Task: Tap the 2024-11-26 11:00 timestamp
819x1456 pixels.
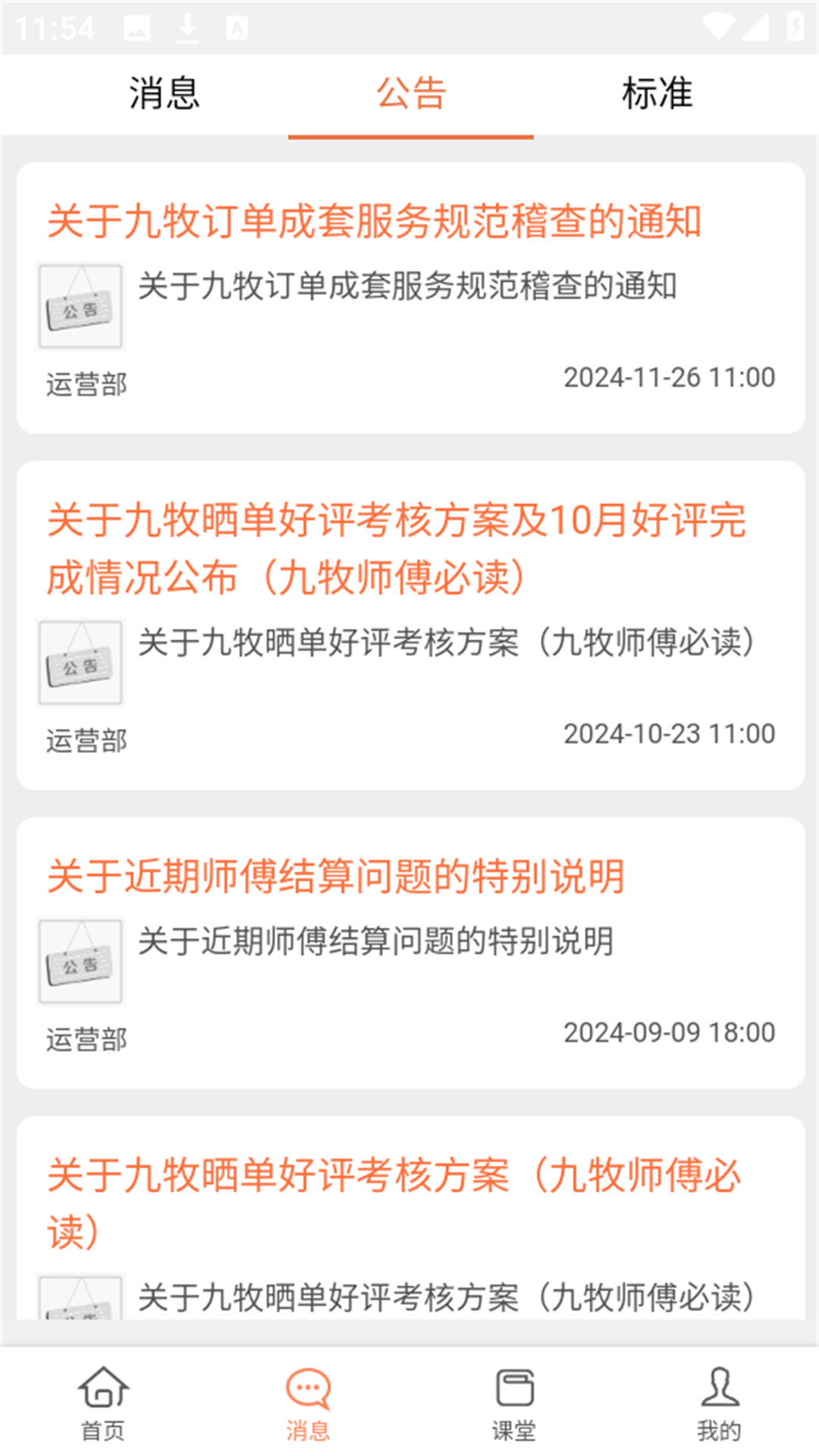Action: click(x=670, y=377)
